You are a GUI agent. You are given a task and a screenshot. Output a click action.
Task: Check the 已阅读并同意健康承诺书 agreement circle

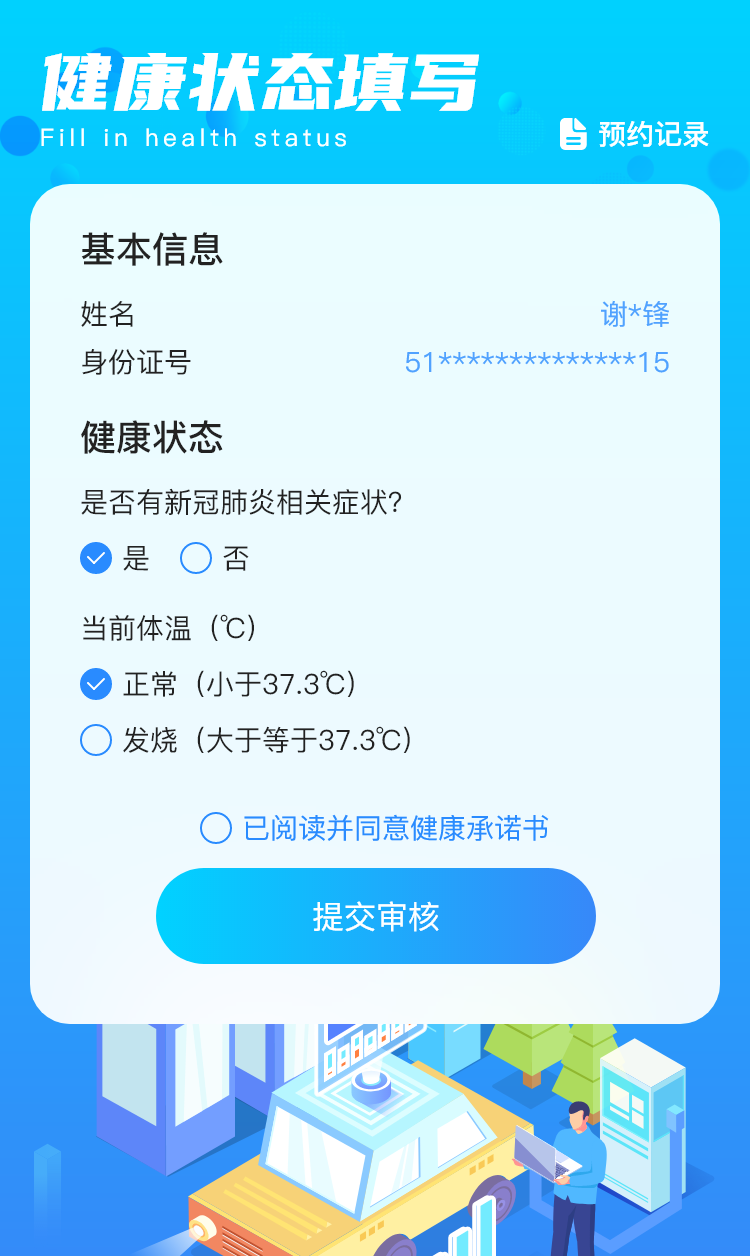click(x=215, y=828)
